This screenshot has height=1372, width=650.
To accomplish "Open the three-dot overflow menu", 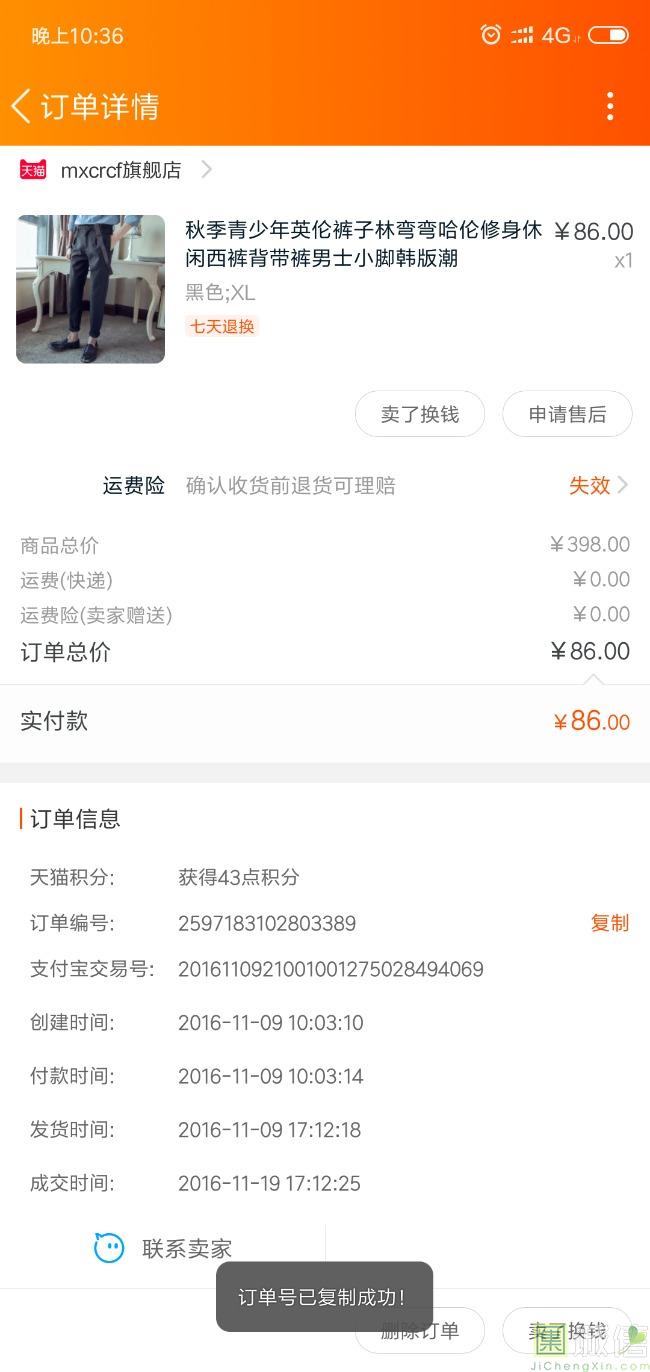I will (610, 106).
